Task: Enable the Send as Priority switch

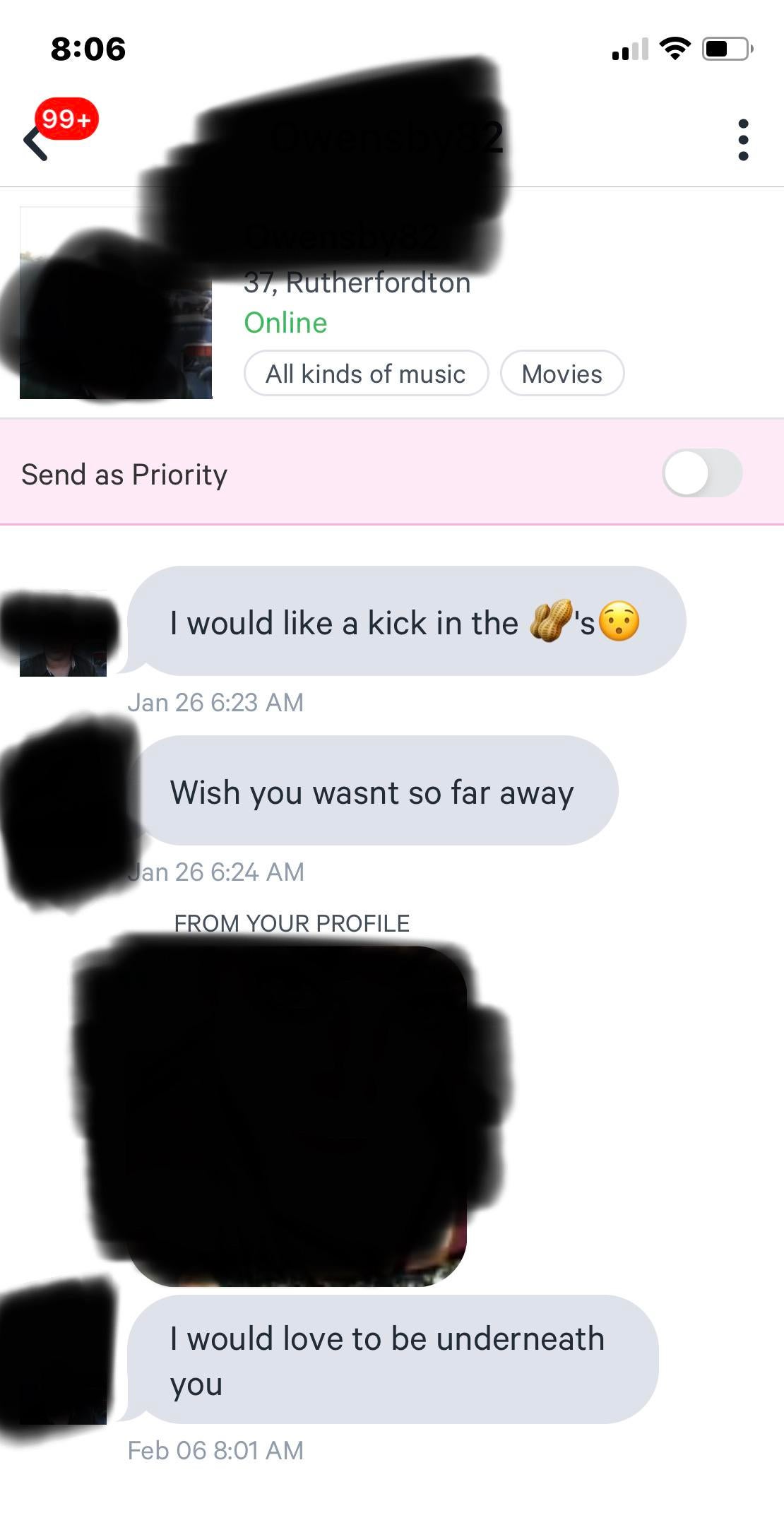Action: pos(701,473)
